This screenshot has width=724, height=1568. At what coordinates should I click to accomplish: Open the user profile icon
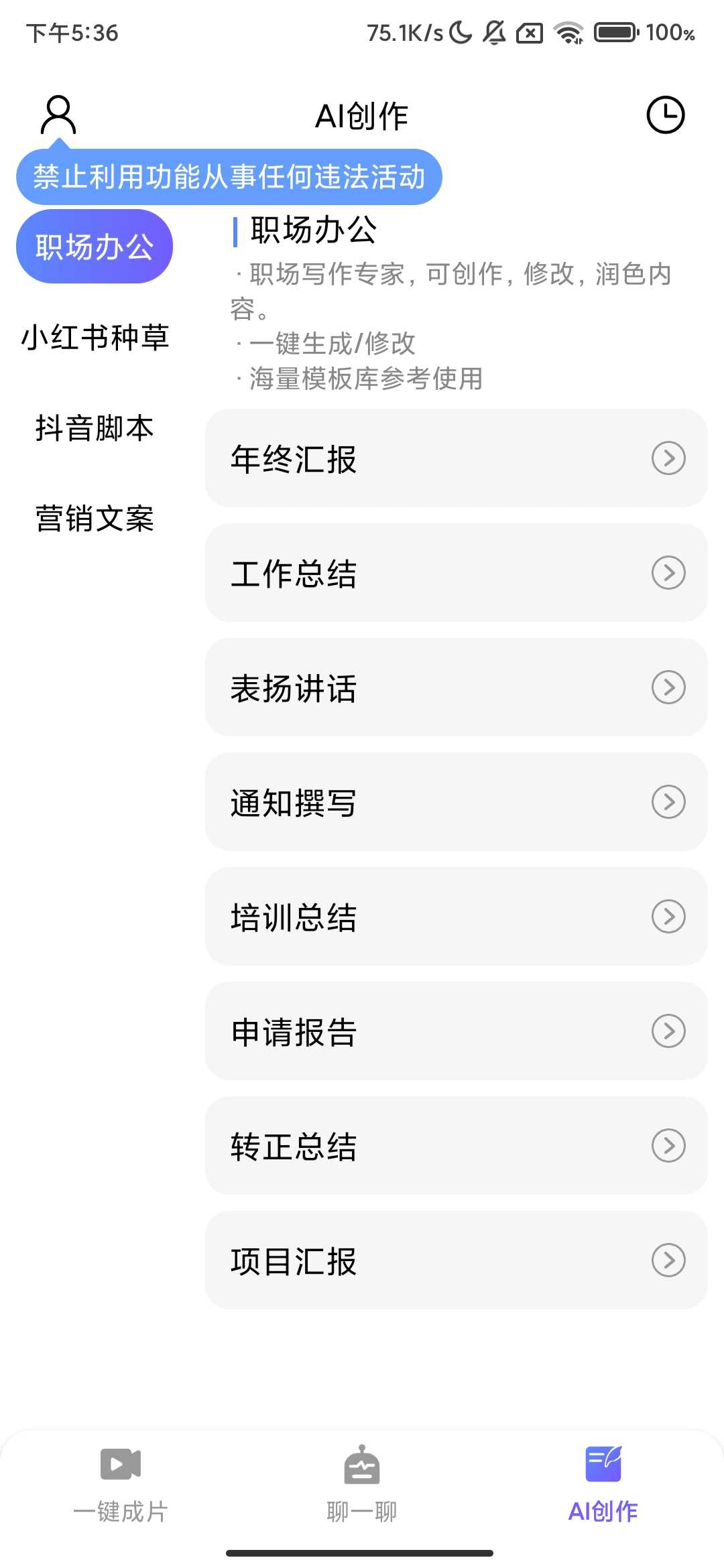(57, 114)
